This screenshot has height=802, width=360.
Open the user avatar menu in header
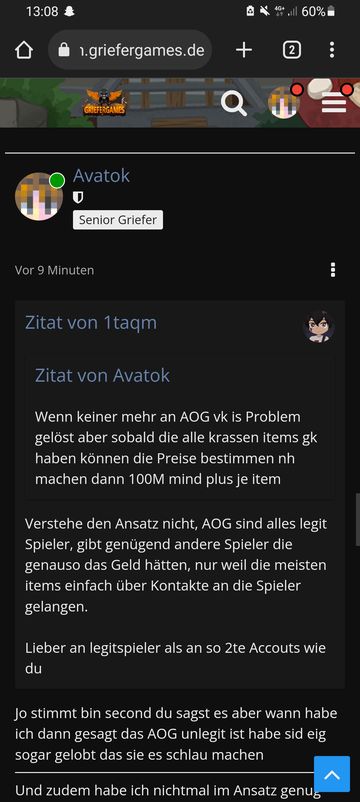click(x=284, y=102)
